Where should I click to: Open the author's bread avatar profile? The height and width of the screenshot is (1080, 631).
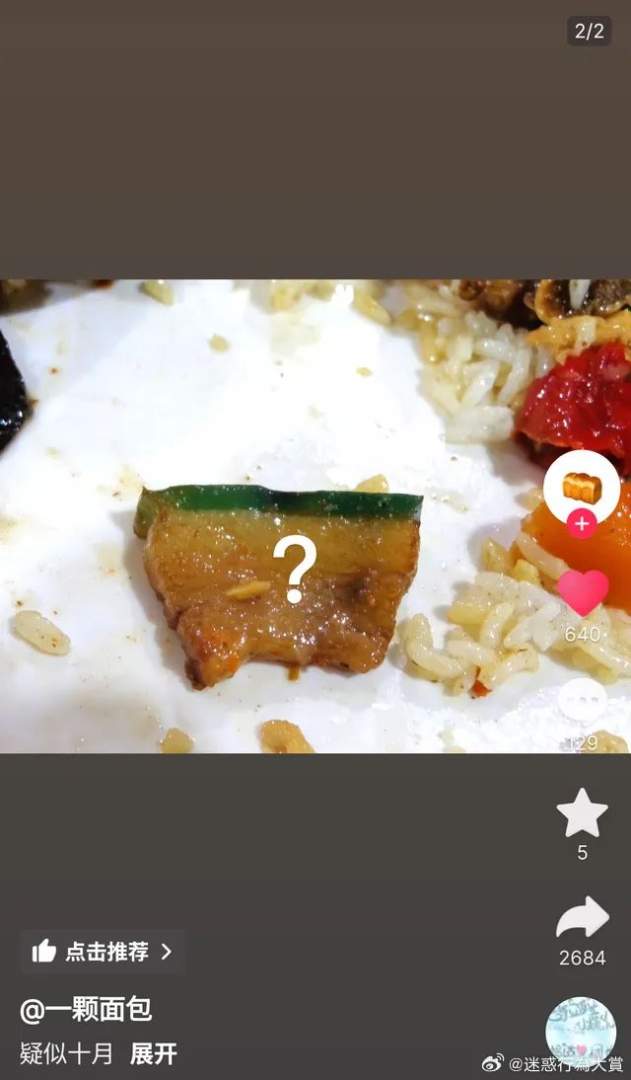pos(581,486)
